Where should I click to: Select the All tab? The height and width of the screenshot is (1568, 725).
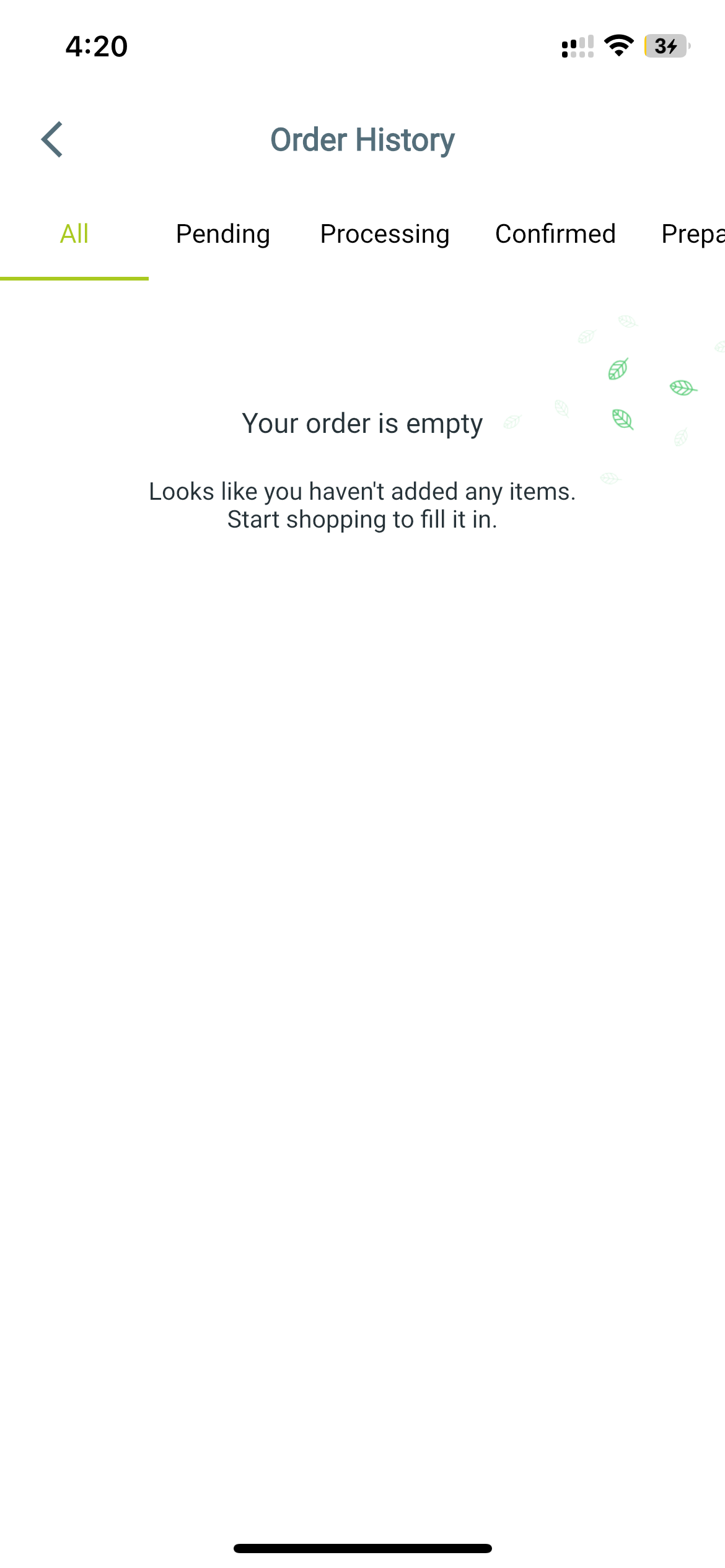click(x=74, y=234)
